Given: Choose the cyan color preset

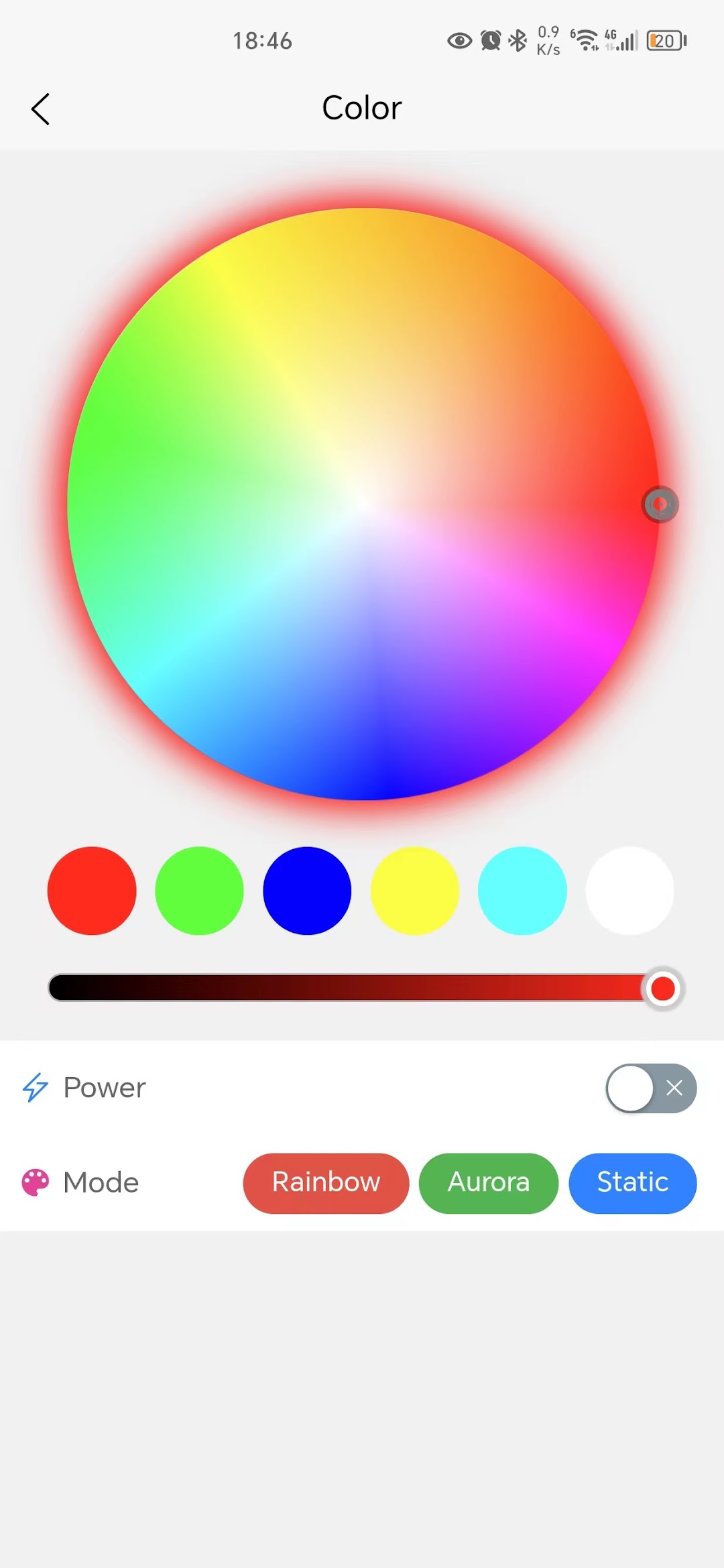Looking at the screenshot, I should (522, 891).
